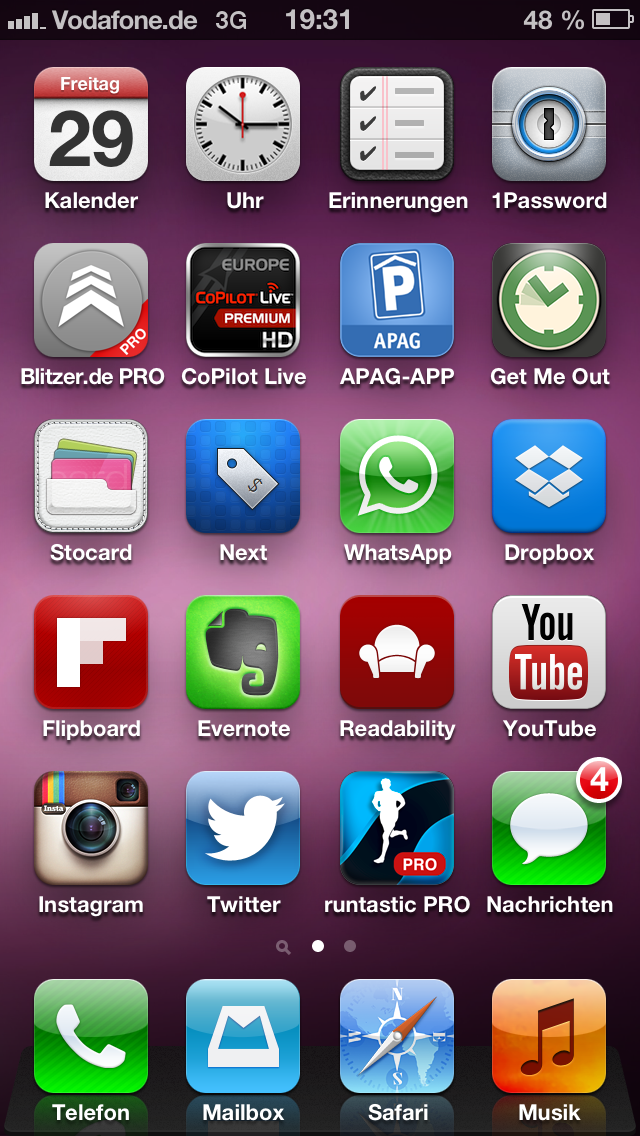Open Flipboard
The height and width of the screenshot is (1136, 640).
coord(91,652)
